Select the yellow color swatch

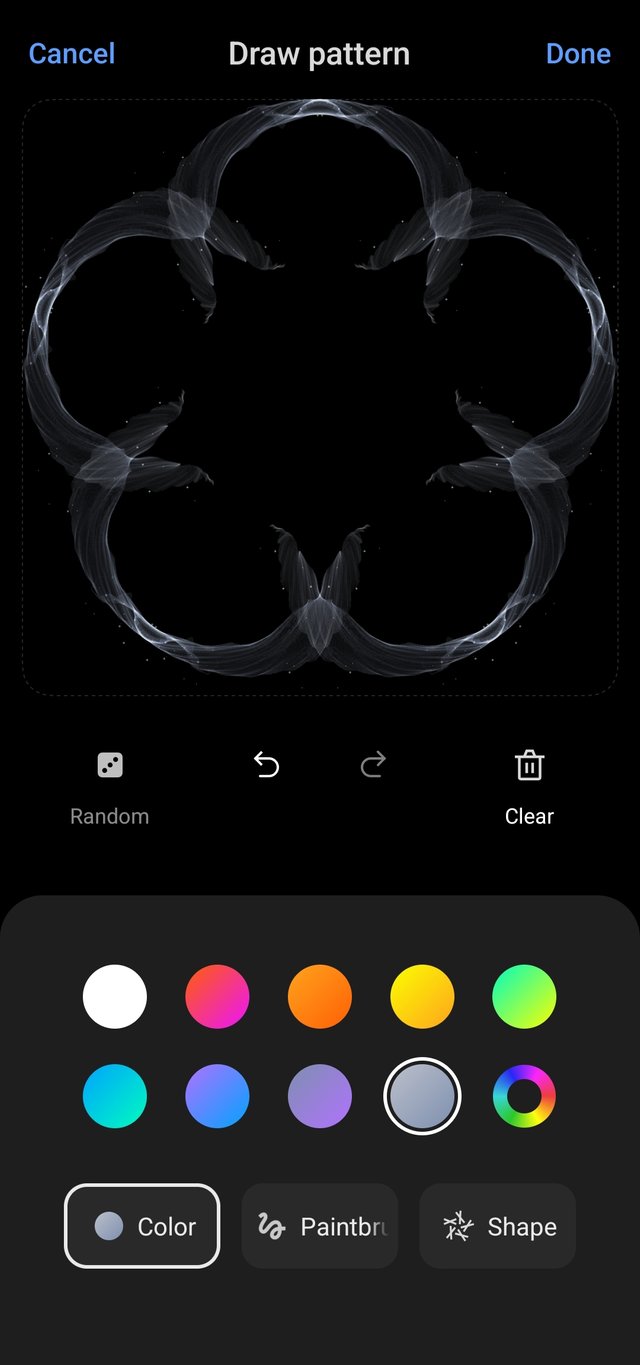[422, 996]
